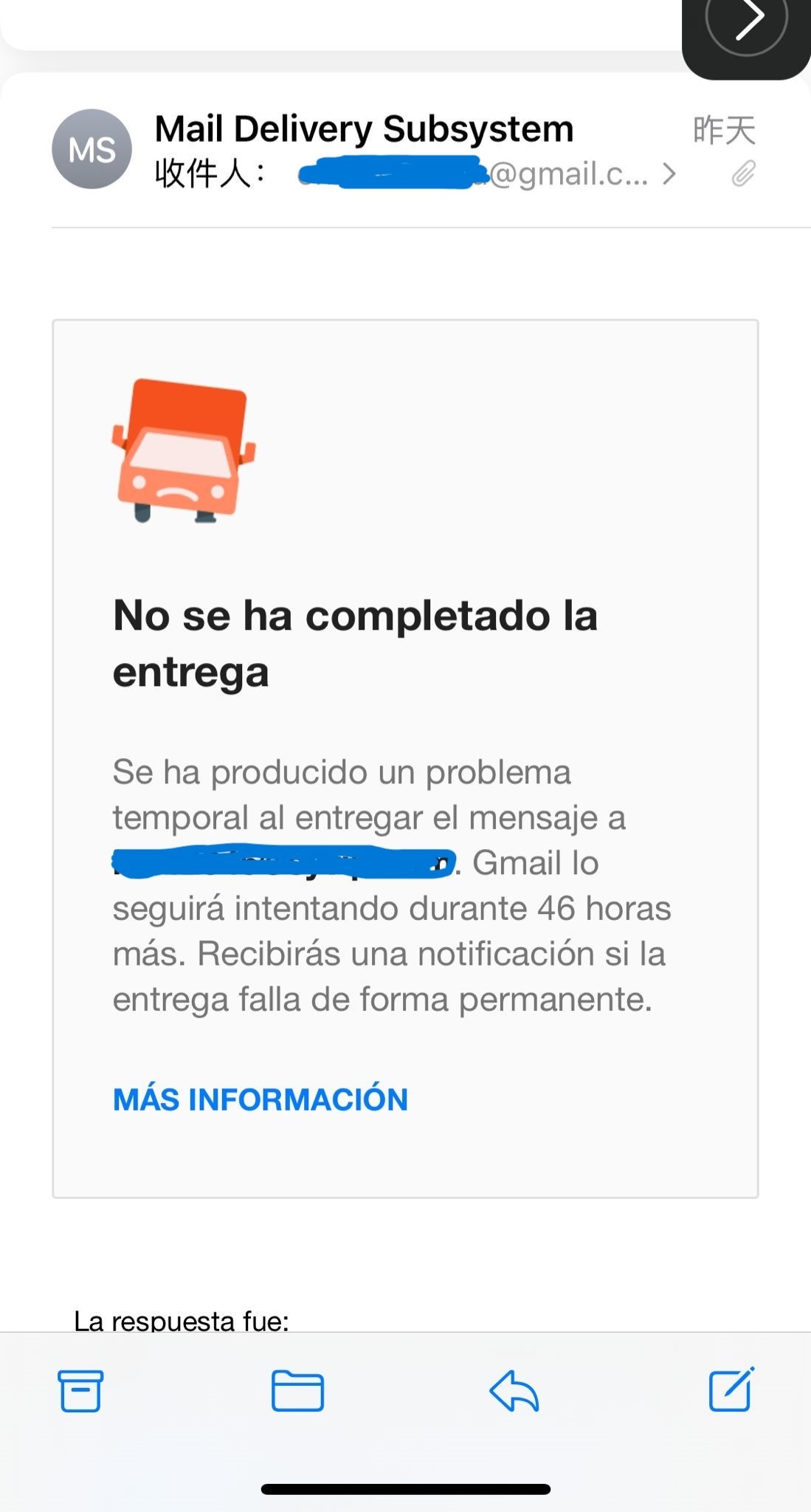Reply to Mail Delivery Subsystem
This screenshot has width=811, height=1512.
(x=514, y=1391)
